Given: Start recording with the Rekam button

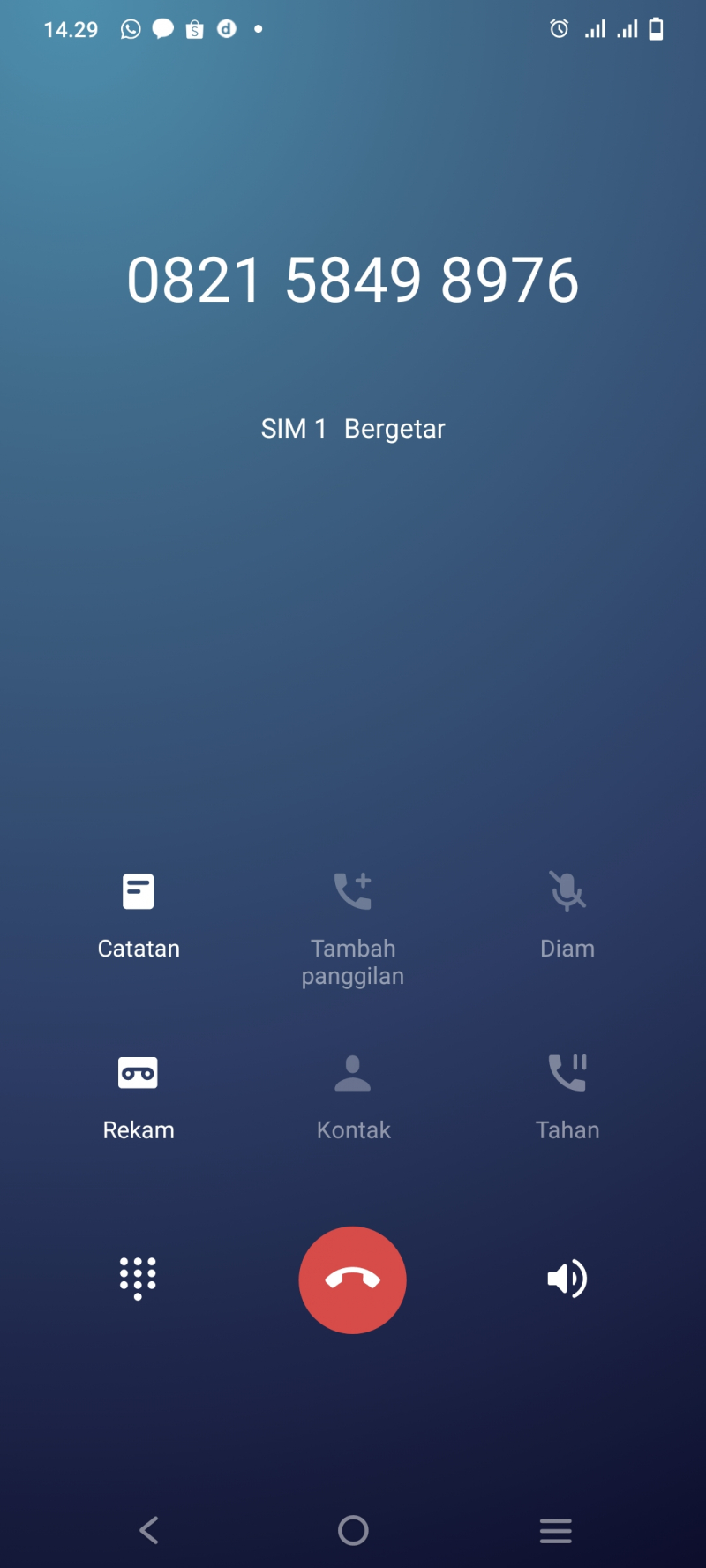Looking at the screenshot, I should coord(138,1094).
